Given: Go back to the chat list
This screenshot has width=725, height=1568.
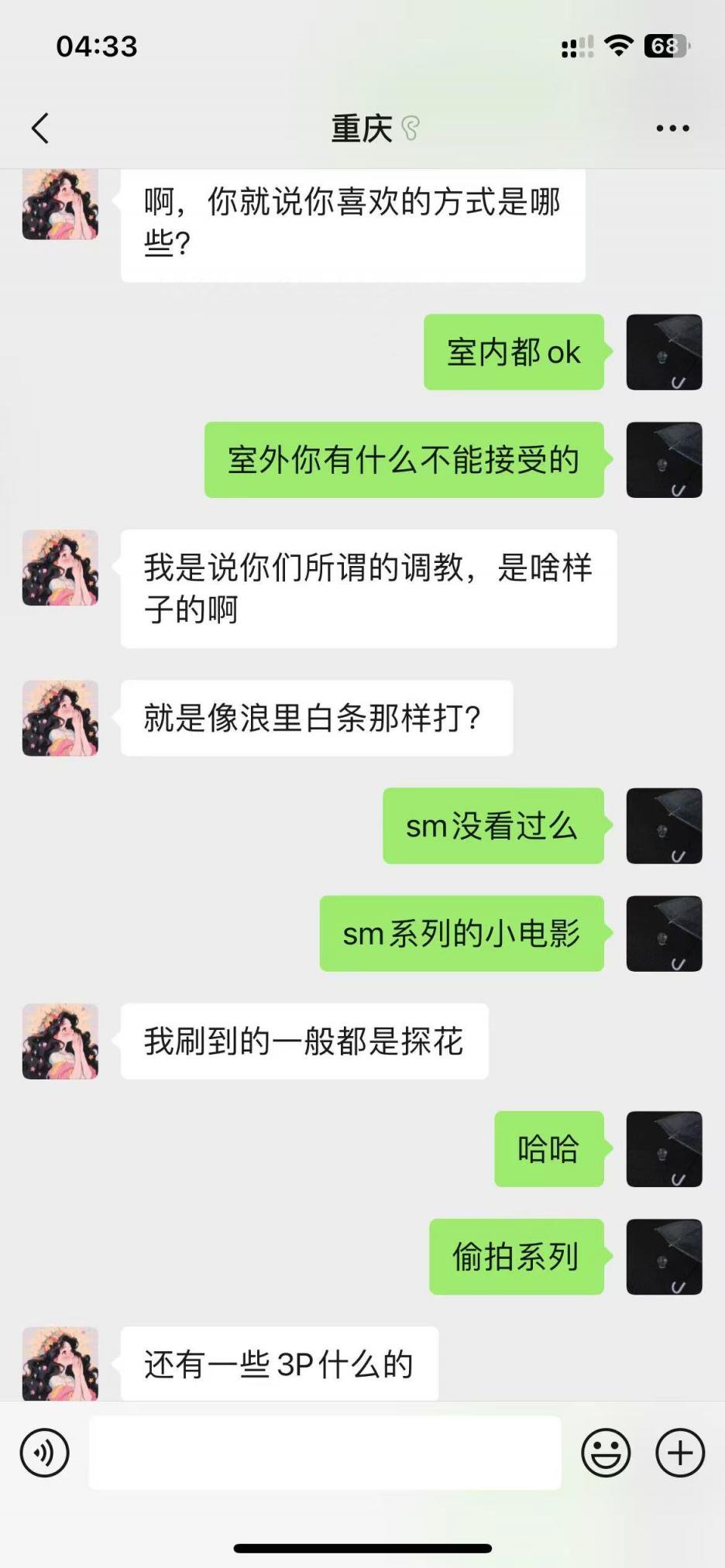Looking at the screenshot, I should point(40,129).
